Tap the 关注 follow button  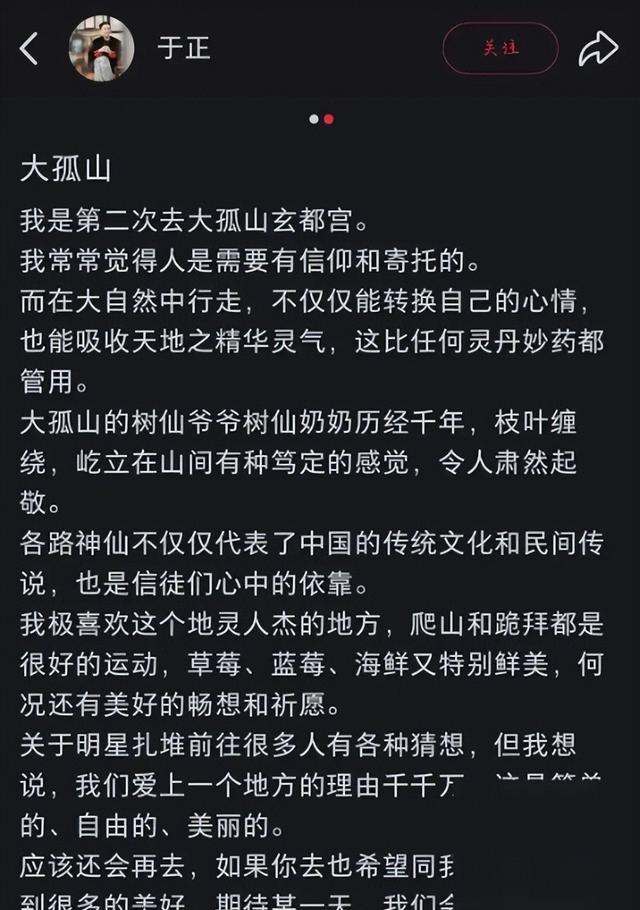click(500, 48)
